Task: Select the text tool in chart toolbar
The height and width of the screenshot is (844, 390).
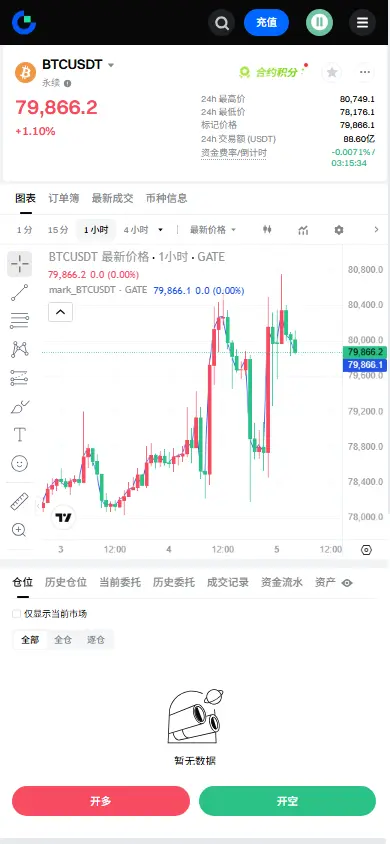Action: pyautogui.click(x=19, y=434)
